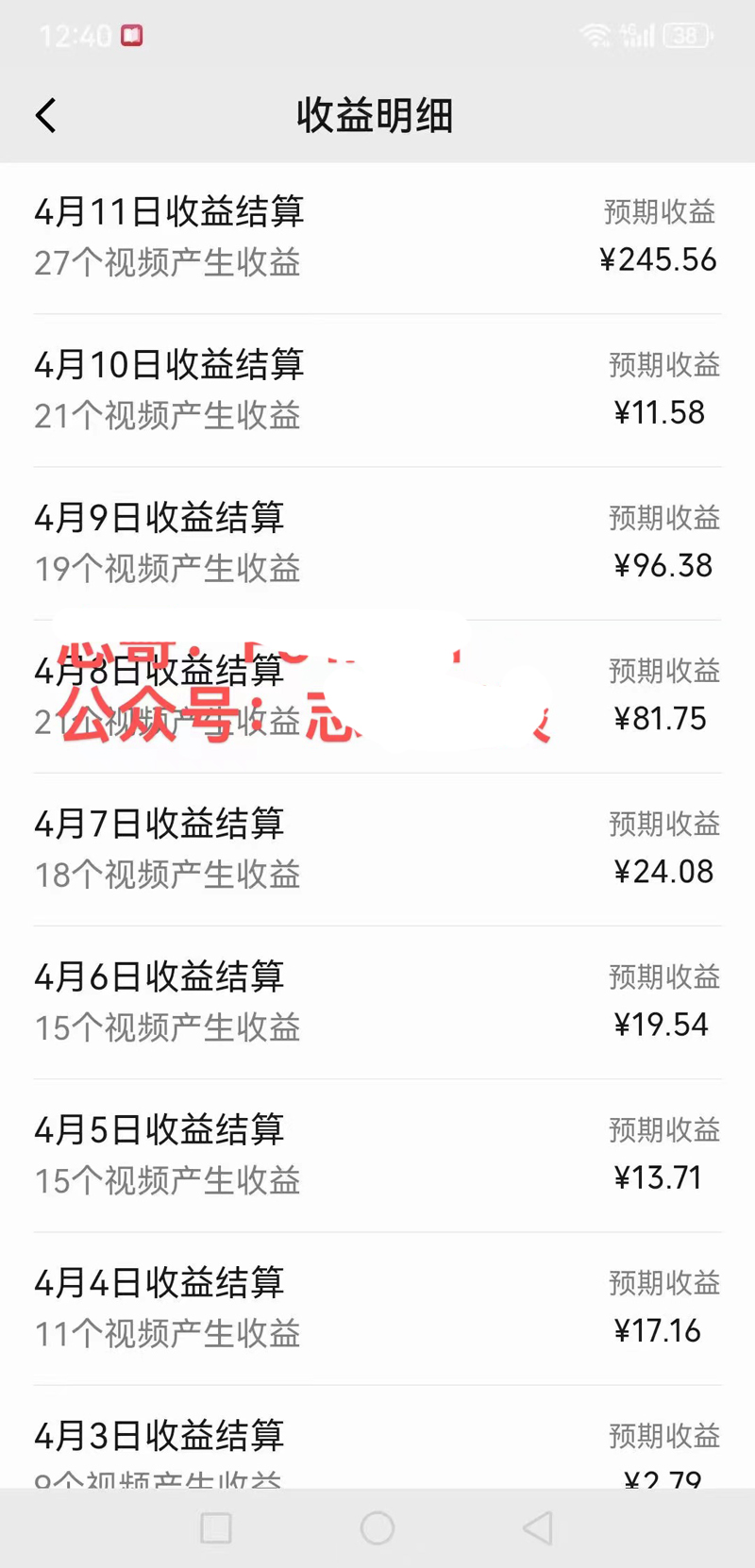Tap the 收益明细 page title
Screen dimensions: 755x1568
[377, 115]
